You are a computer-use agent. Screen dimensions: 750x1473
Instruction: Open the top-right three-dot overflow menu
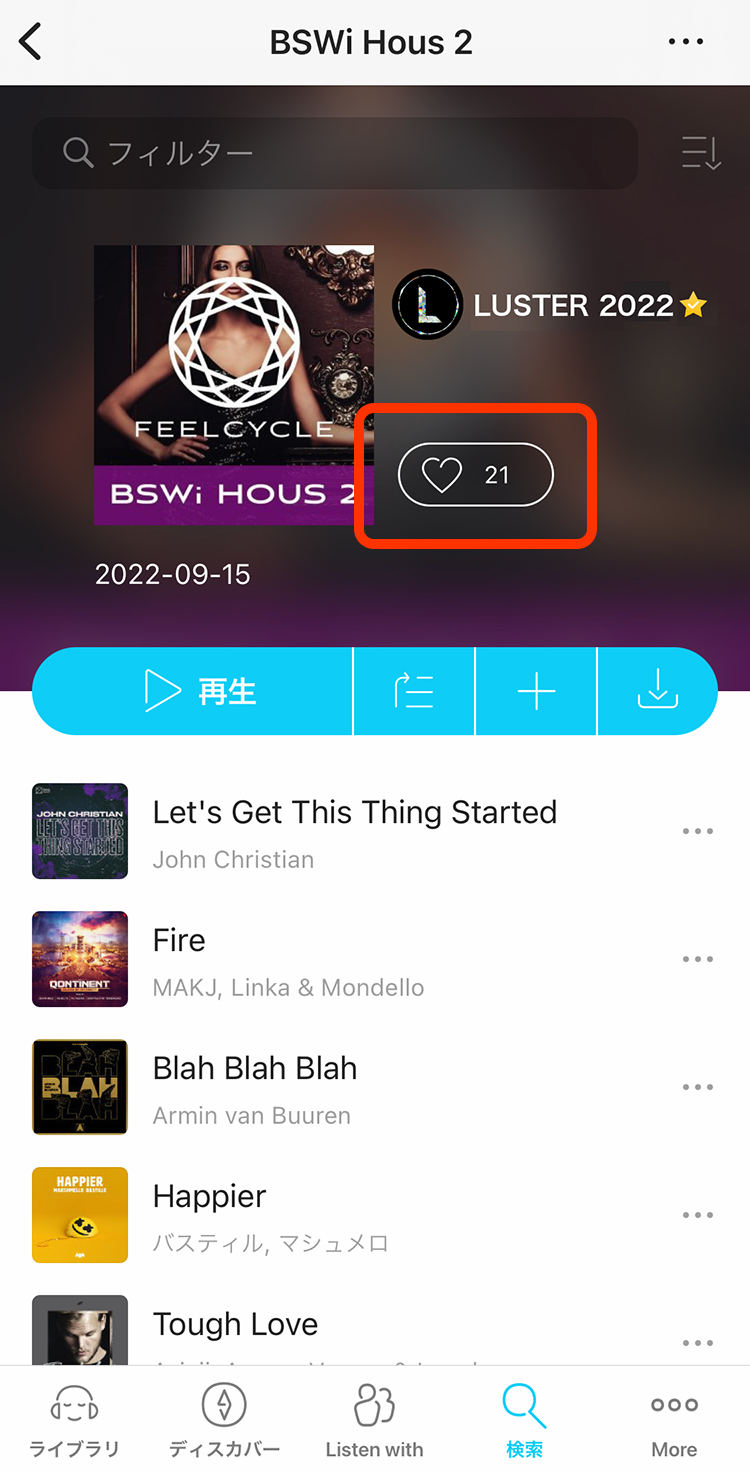tap(686, 42)
